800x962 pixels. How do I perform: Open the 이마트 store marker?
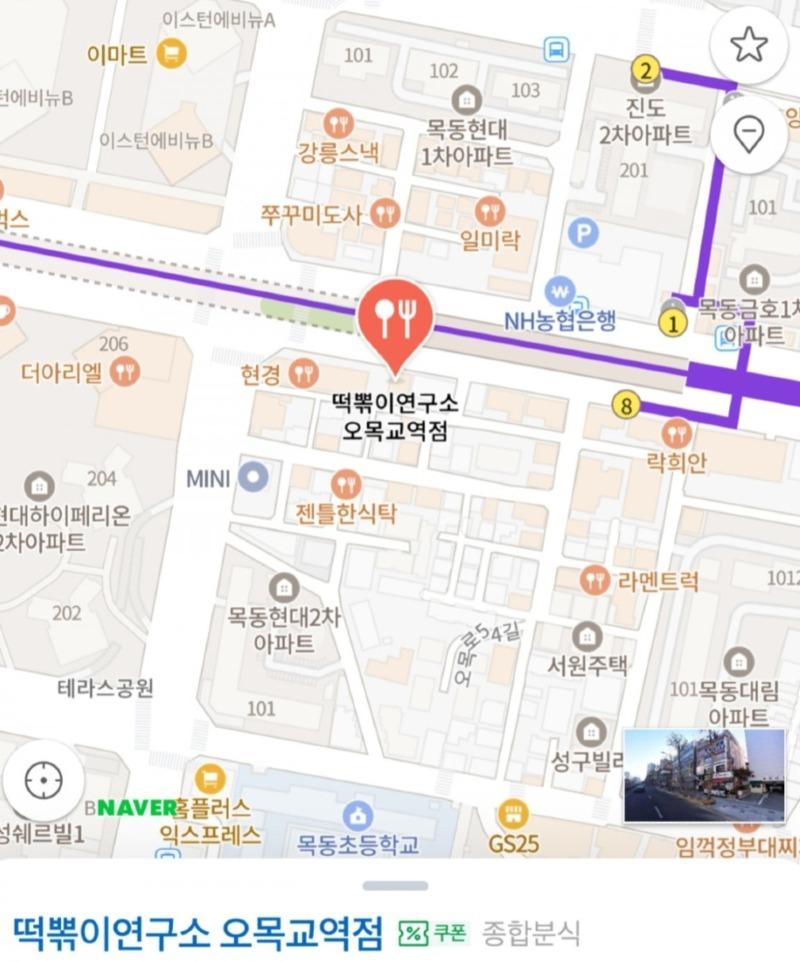pos(174,53)
